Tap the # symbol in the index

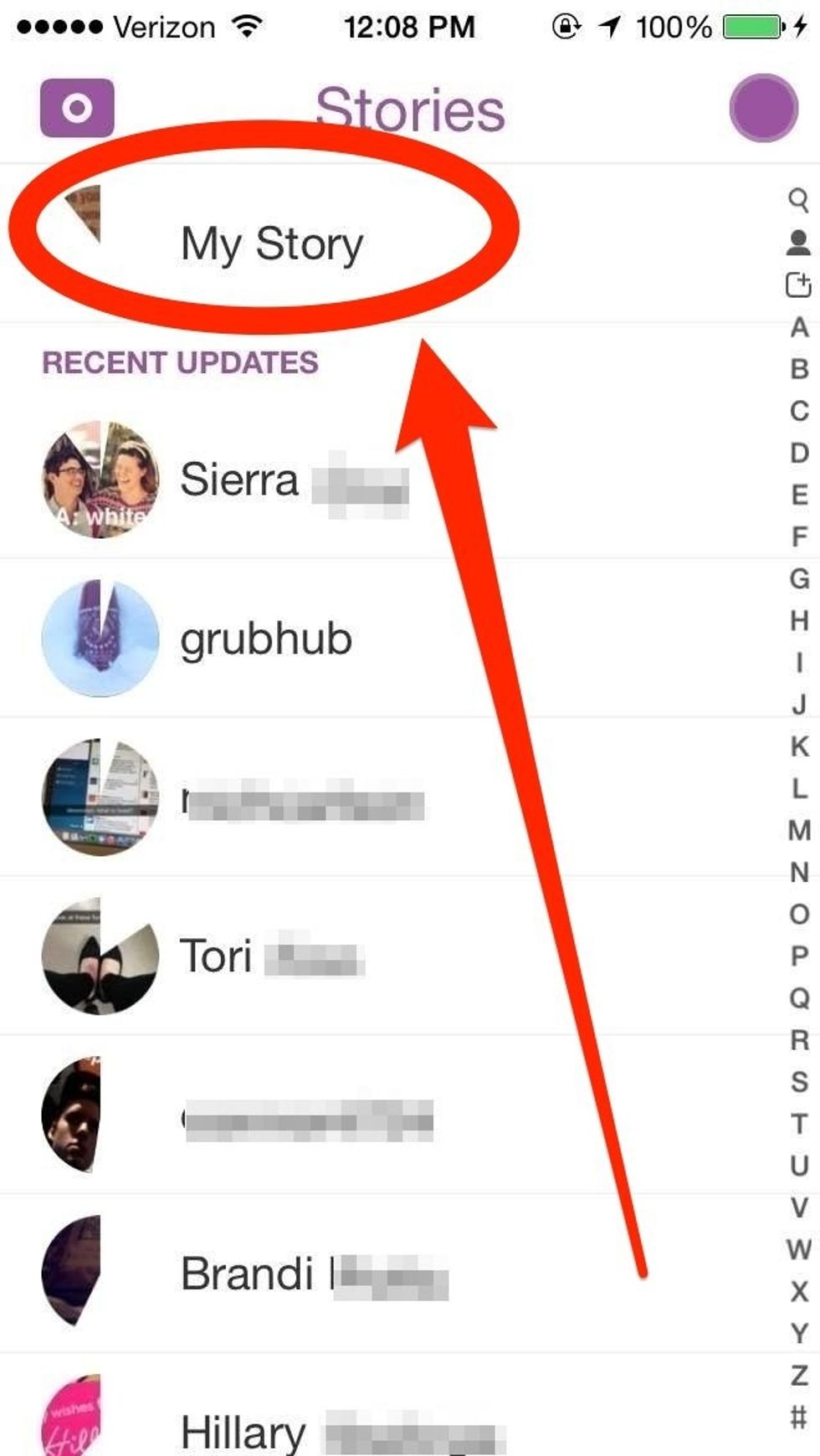[799, 1417]
